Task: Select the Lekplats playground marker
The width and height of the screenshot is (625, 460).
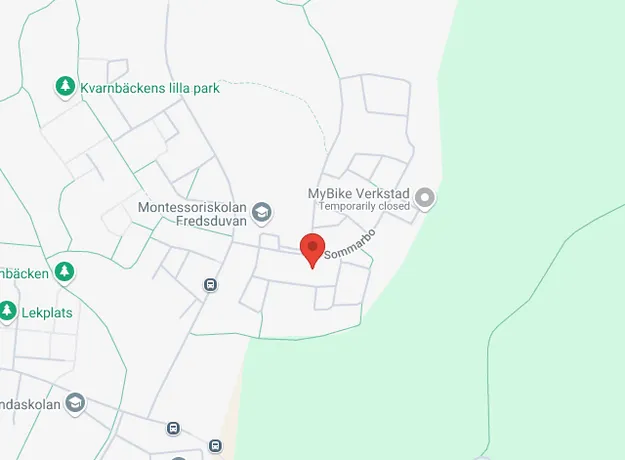Action: point(8,312)
